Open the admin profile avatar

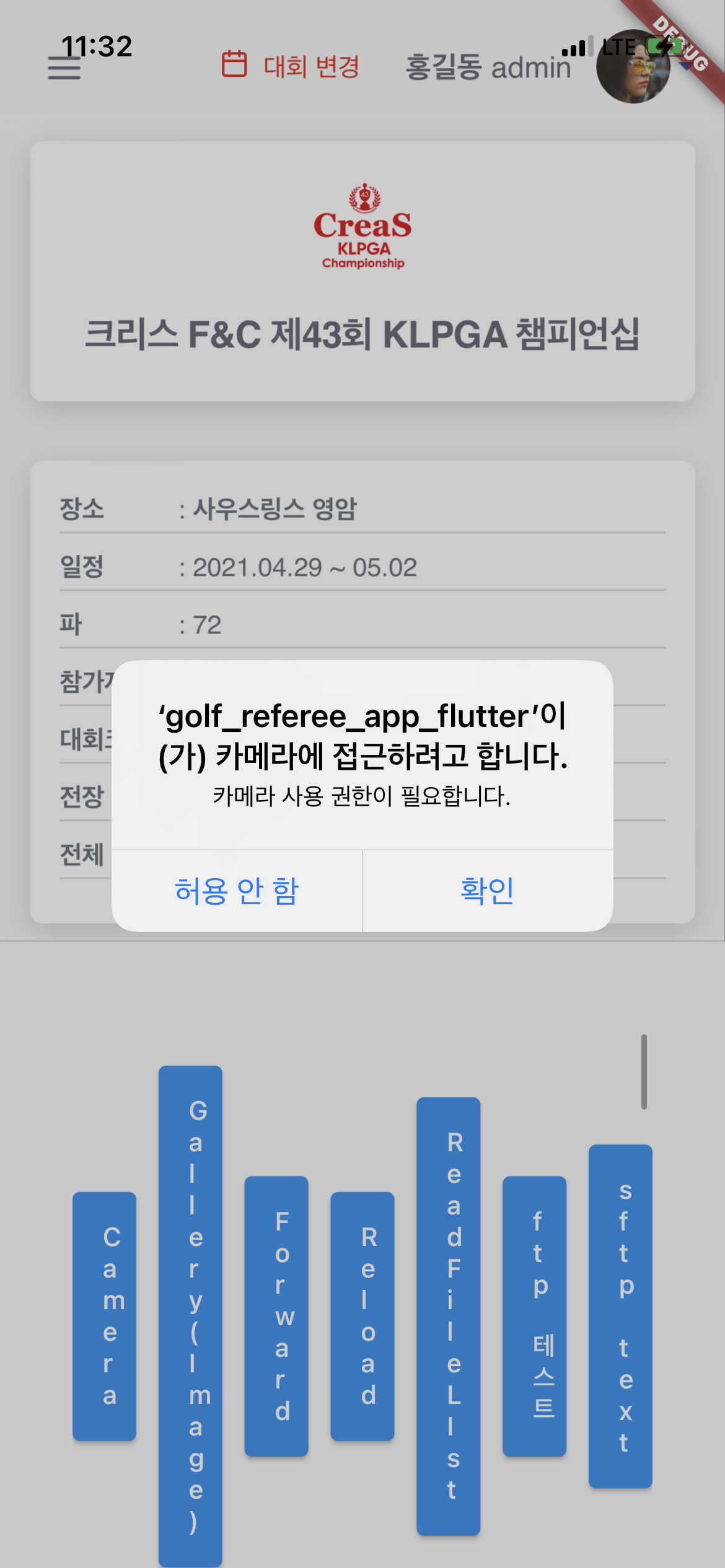(x=633, y=66)
